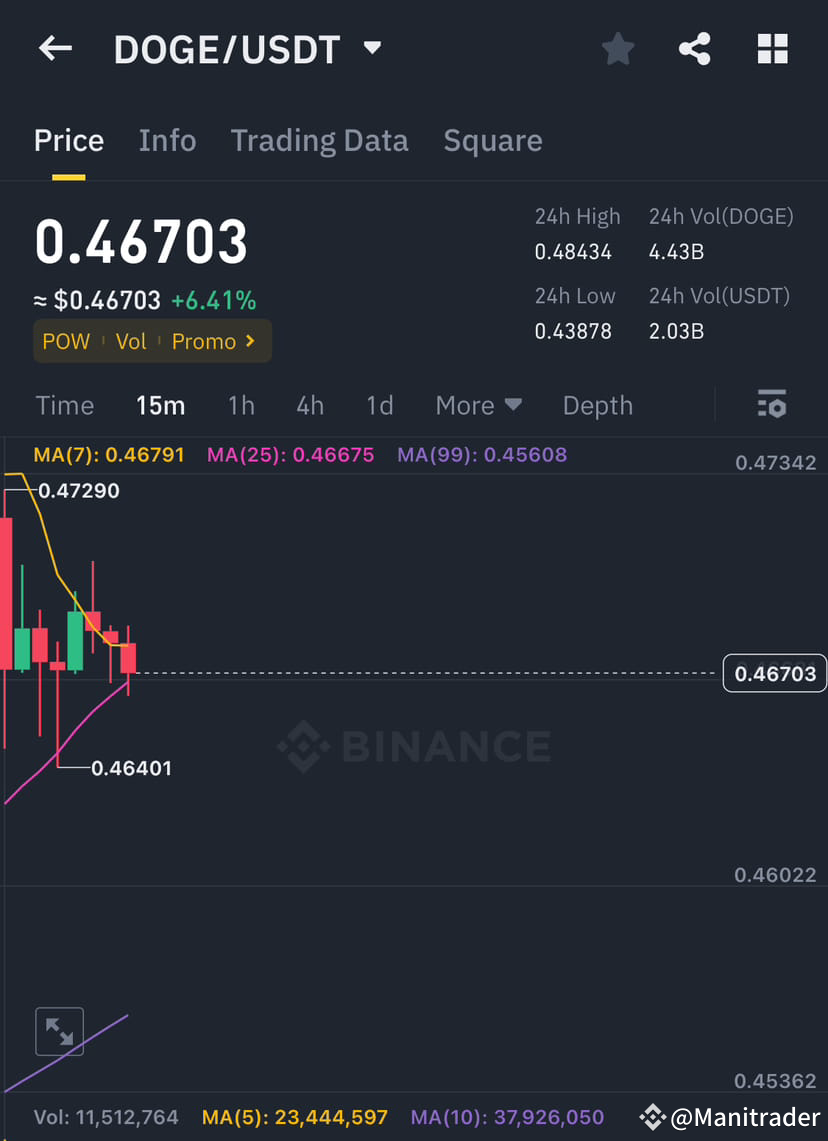Tap the Binance watermark logo

coord(413,745)
